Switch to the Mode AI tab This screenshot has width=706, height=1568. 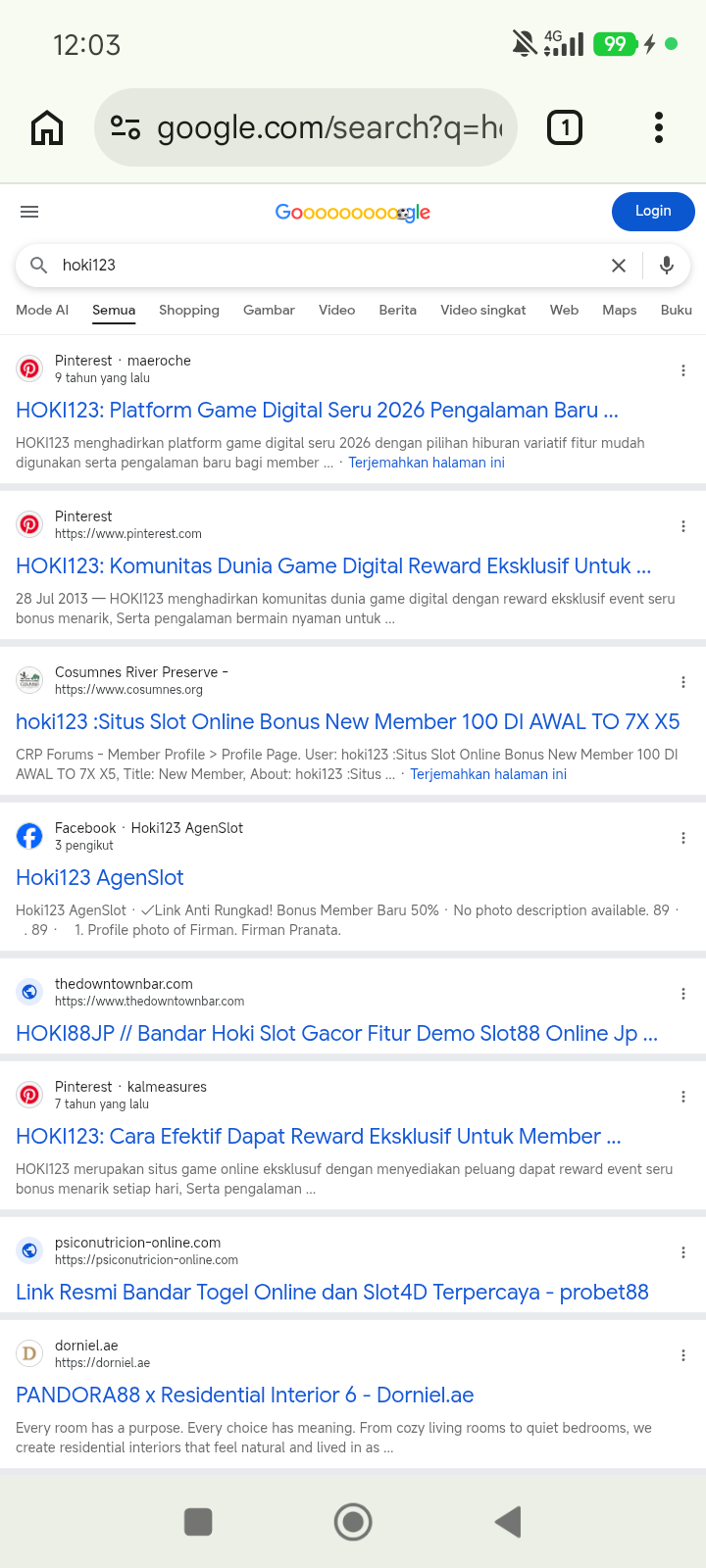tap(42, 310)
